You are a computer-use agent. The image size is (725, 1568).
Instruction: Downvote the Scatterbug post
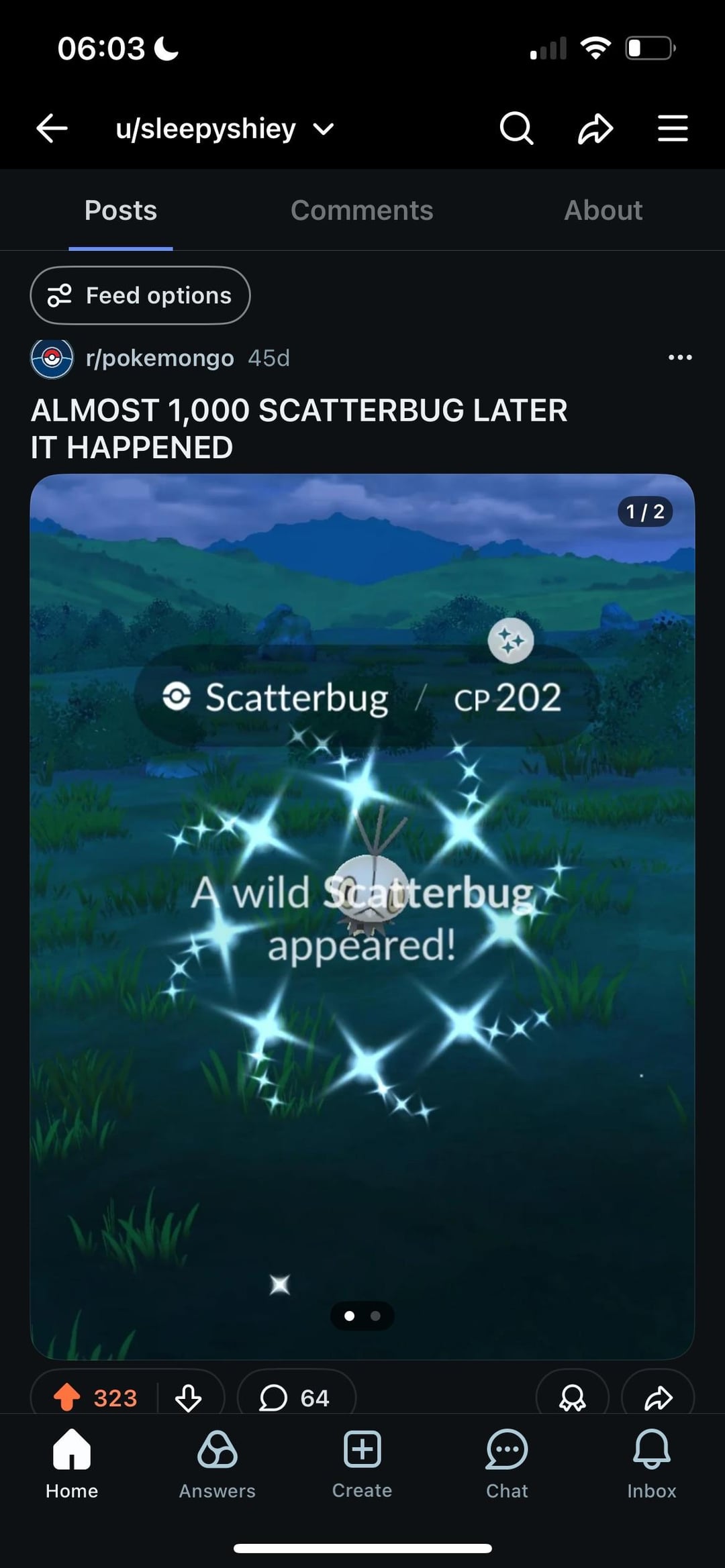(188, 1397)
